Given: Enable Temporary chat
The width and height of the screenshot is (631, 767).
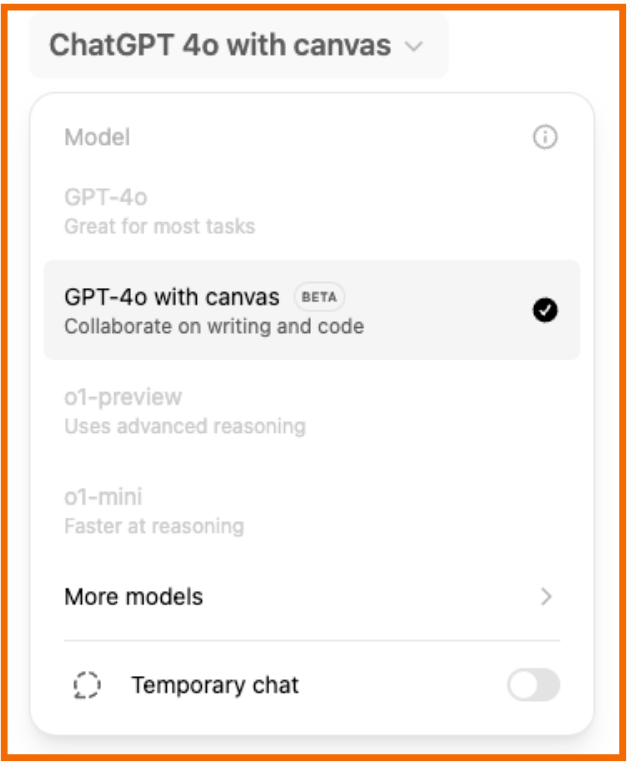Looking at the screenshot, I should pyautogui.click(x=533, y=685).
